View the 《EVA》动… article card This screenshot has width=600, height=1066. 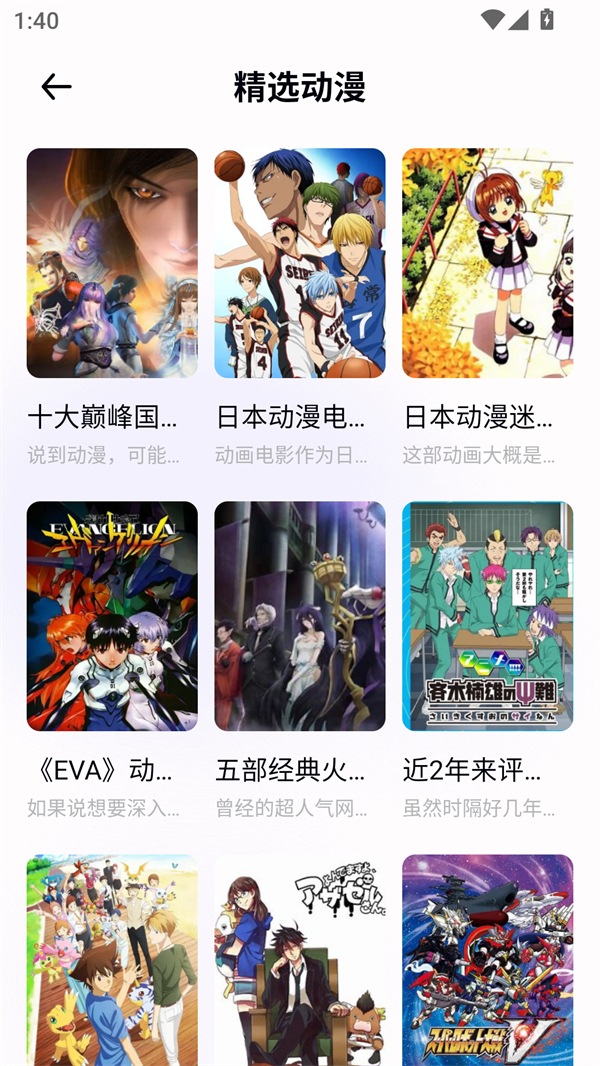point(112,616)
